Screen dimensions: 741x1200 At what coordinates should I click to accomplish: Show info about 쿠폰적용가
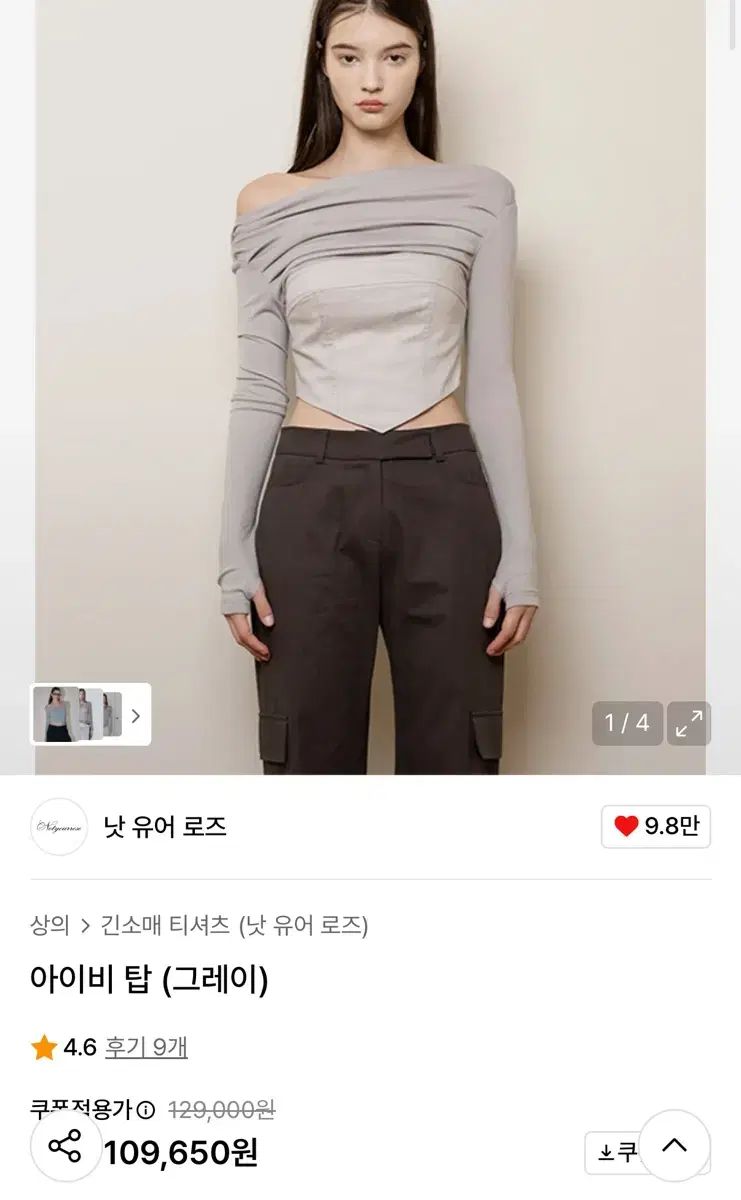[x=146, y=1110]
